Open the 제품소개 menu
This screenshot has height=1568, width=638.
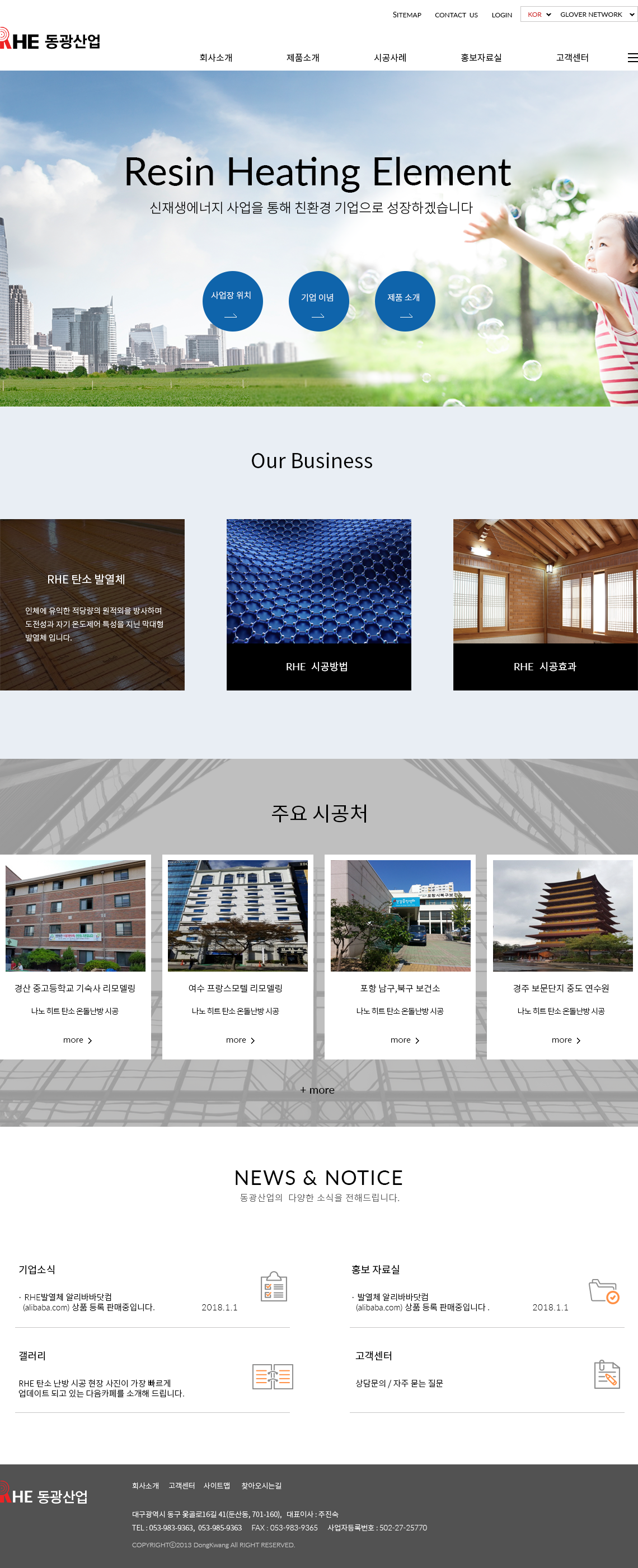coord(302,57)
